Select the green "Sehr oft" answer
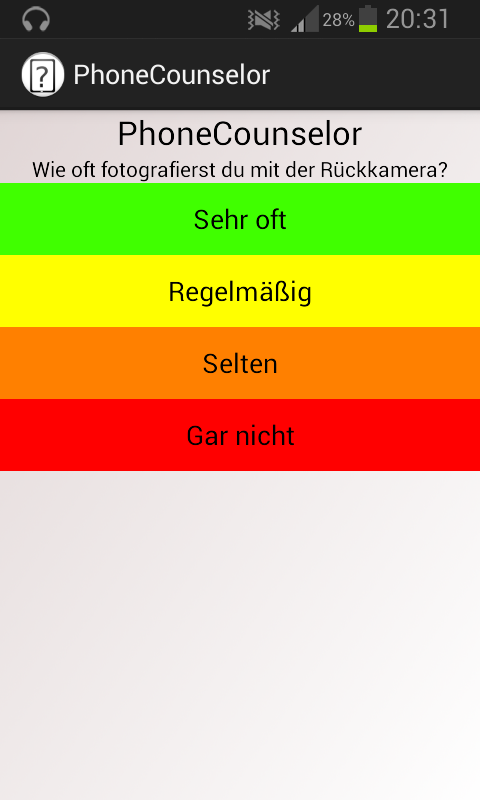The image size is (480, 800). pos(240,219)
